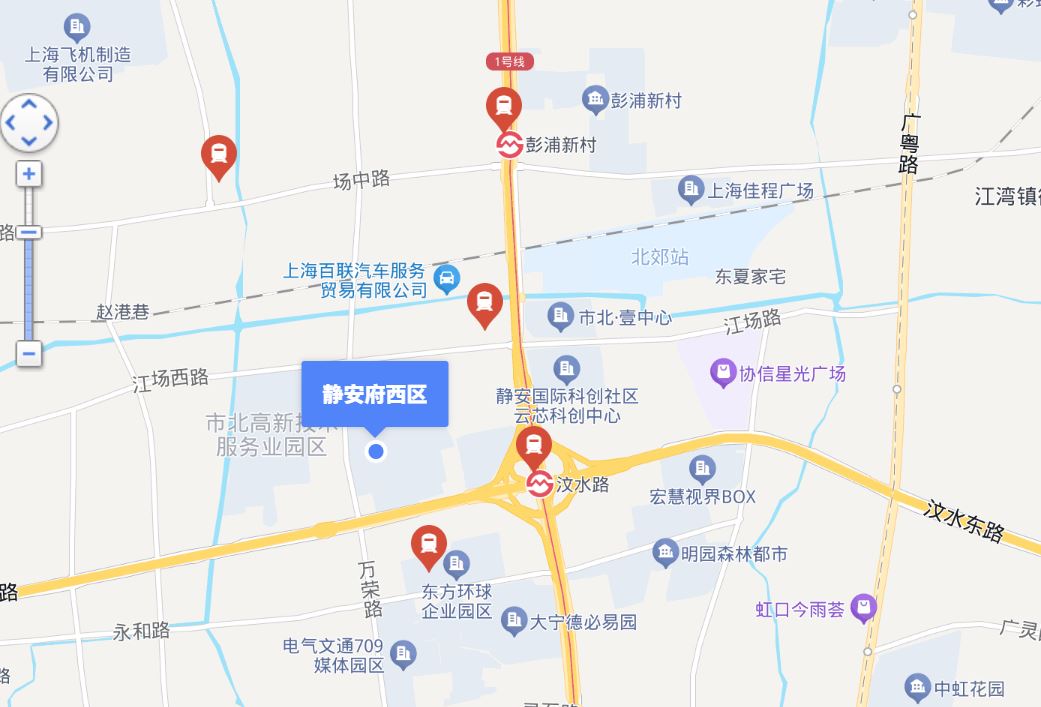Select the 静安府西区 location label
1041x707 pixels.
pyautogui.click(x=375, y=394)
